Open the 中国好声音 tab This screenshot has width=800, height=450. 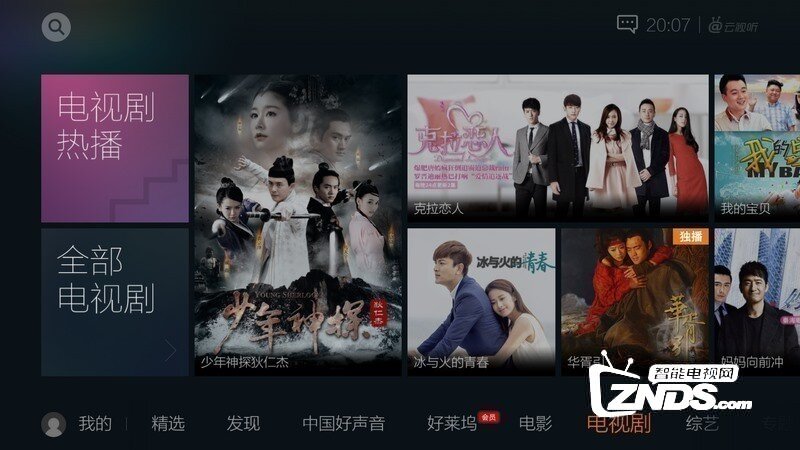(344, 424)
